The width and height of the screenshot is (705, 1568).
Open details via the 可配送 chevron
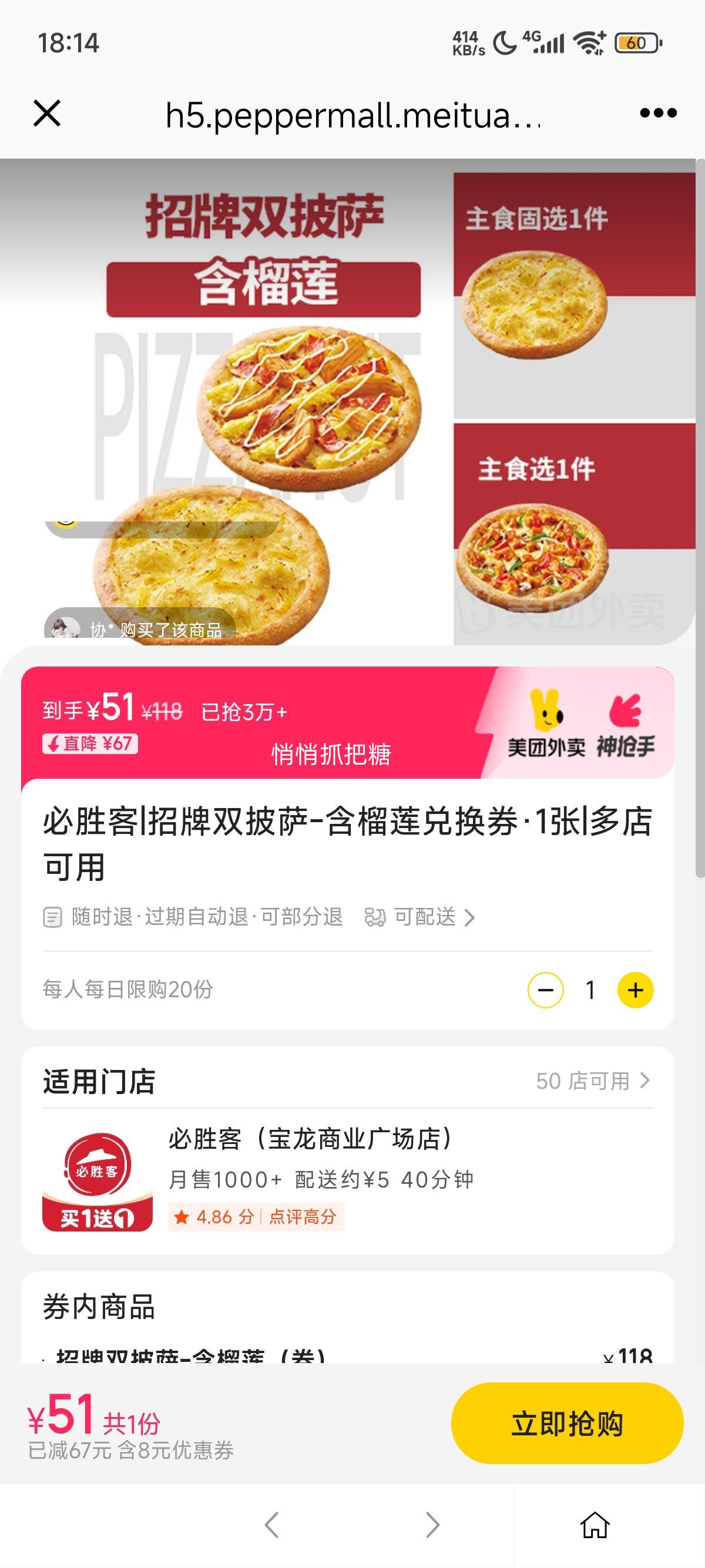pyautogui.click(x=469, y=918)
